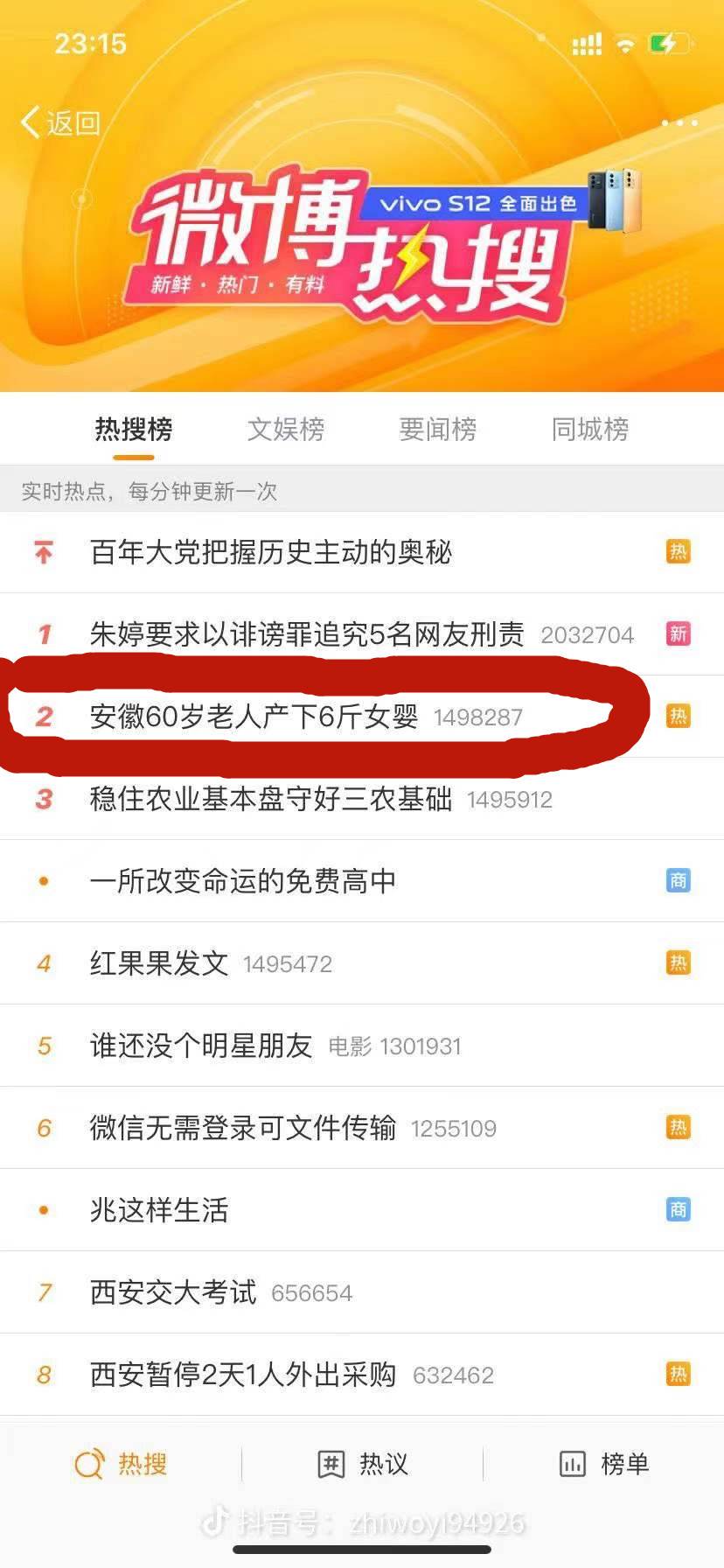Open topic 西安暂停2天1人外出采购
This screenshot has height=1568, width=724.
(x=243, y=1375)
